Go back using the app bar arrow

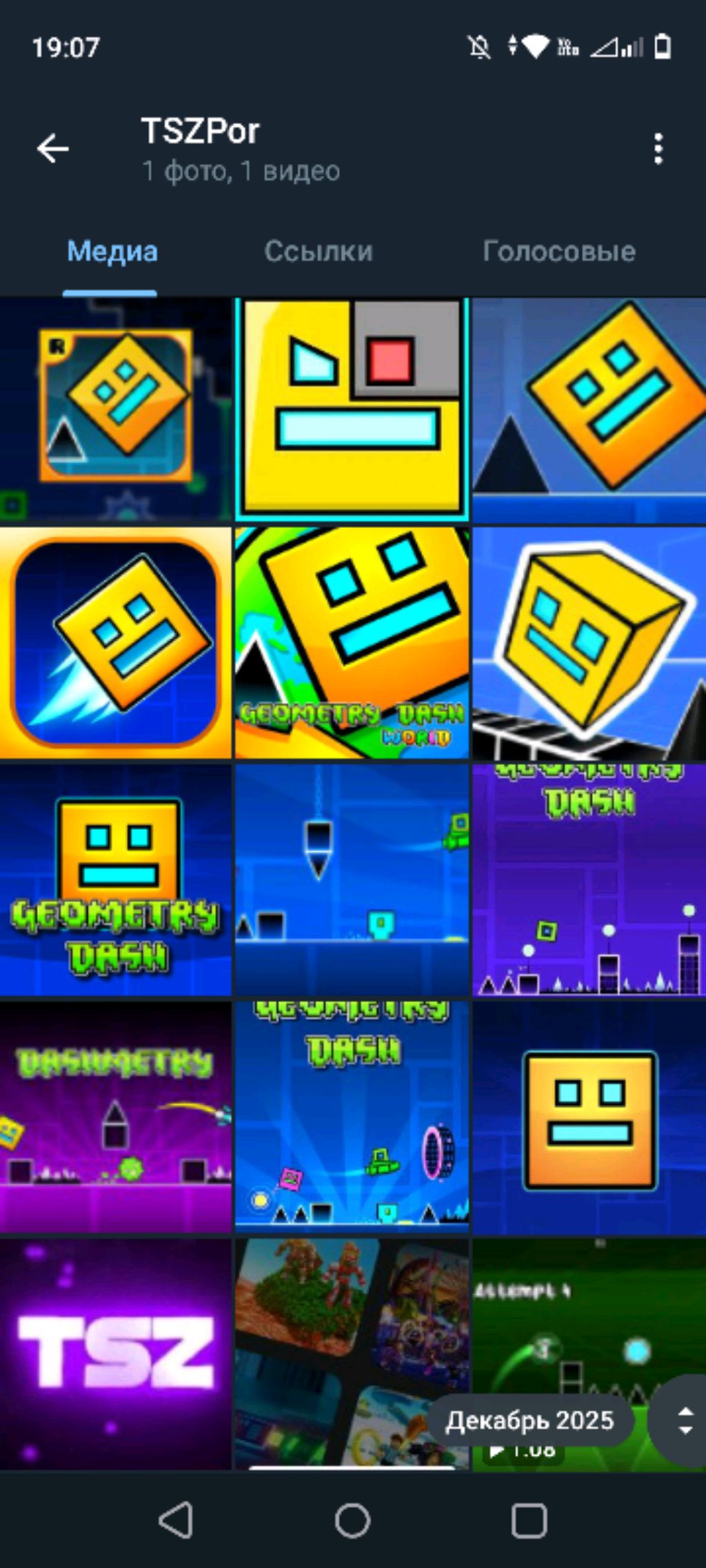pos(52,148)
